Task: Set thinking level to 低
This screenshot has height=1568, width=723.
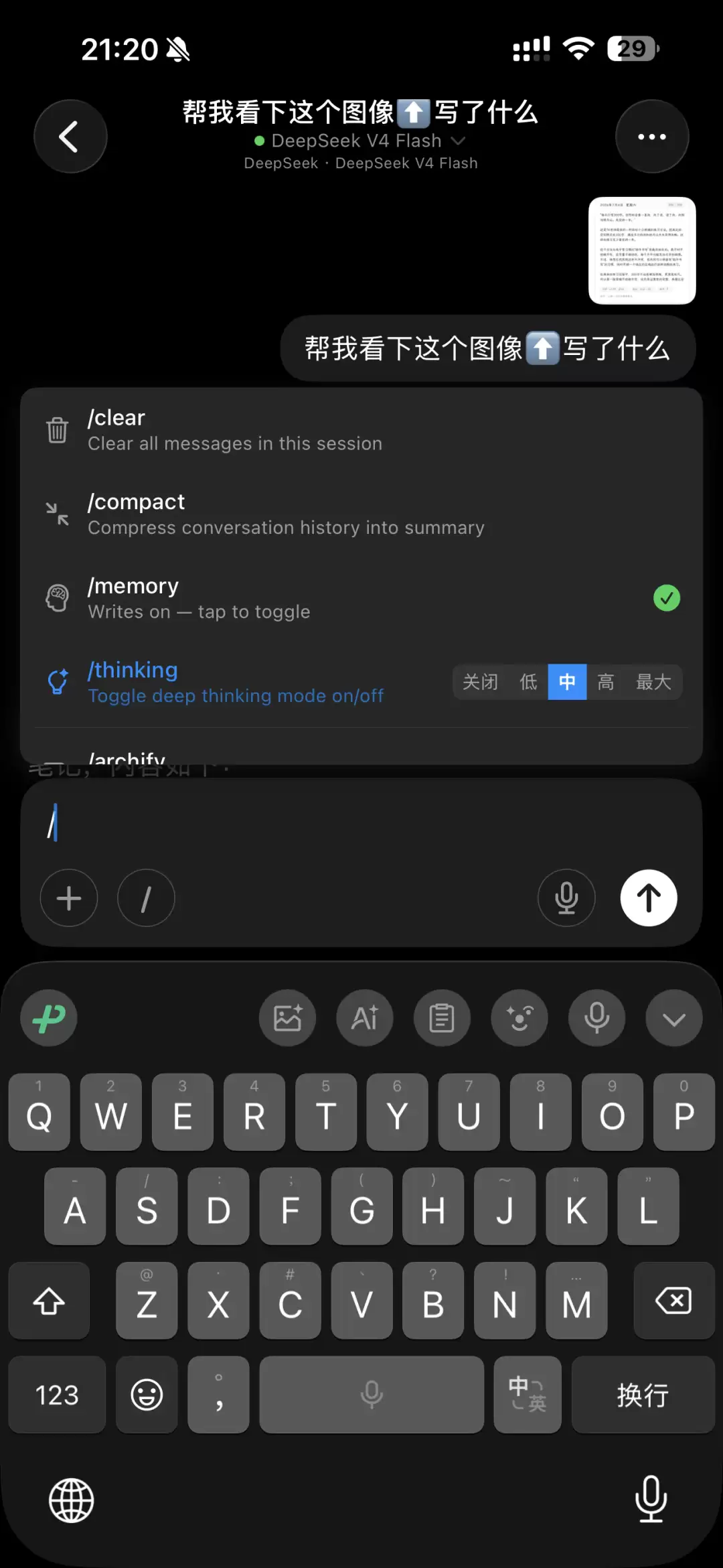Action: [x=528, y=682]
